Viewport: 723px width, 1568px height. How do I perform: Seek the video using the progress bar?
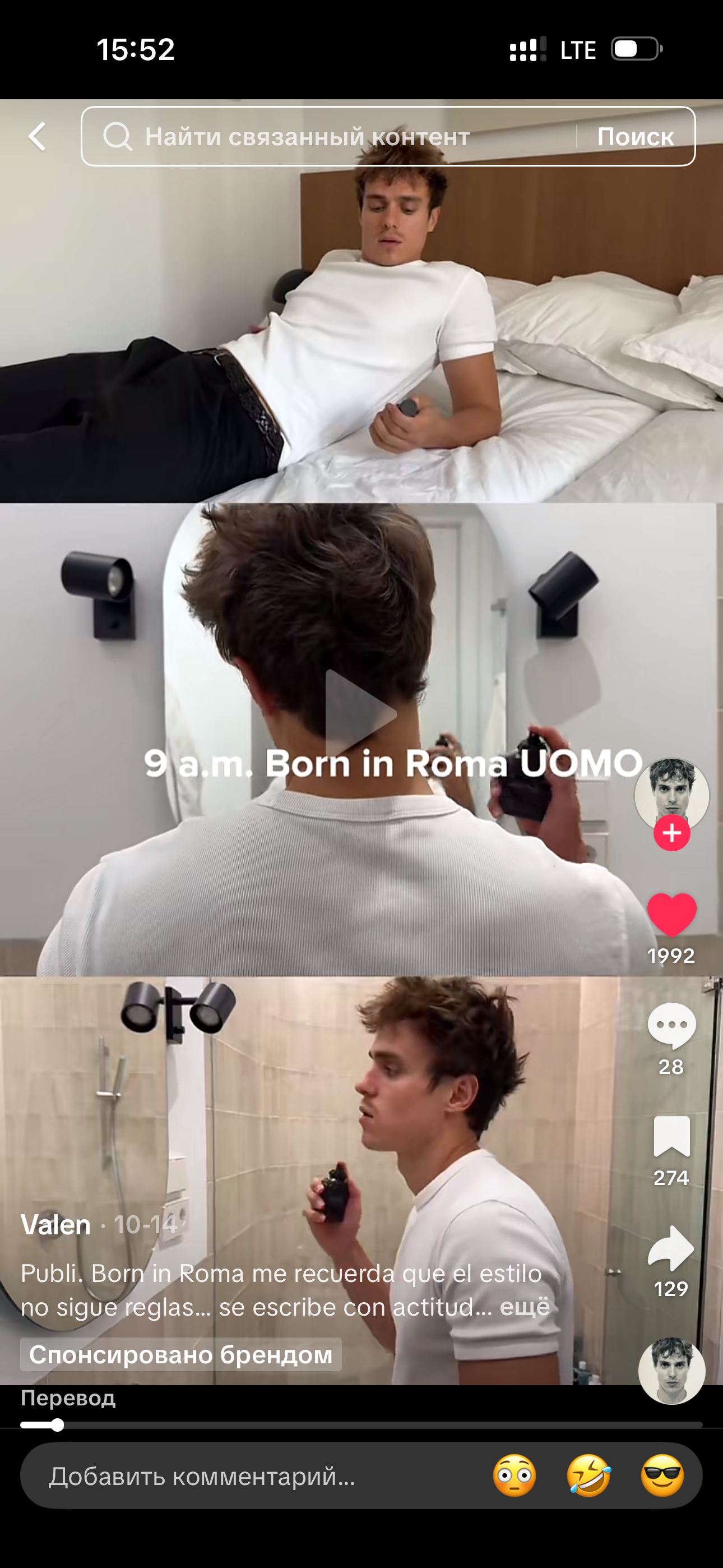(361, 1425)
